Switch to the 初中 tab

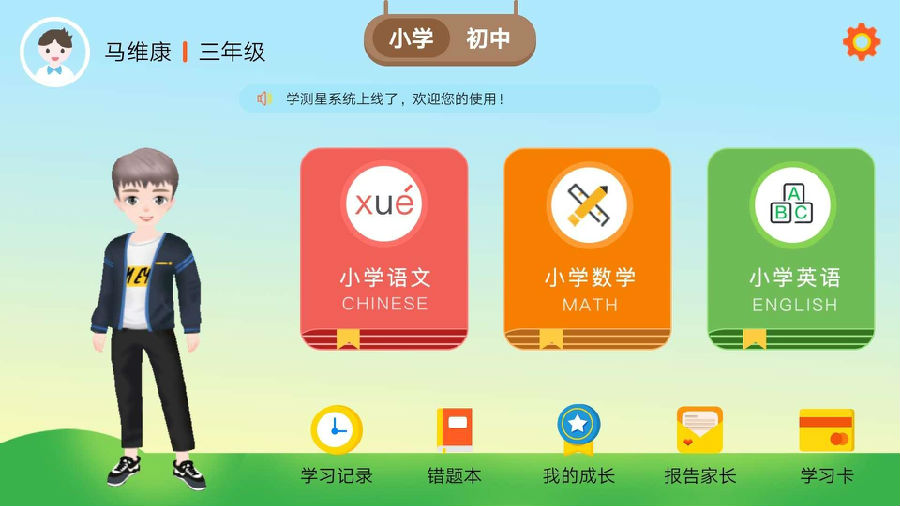(488, 39)
